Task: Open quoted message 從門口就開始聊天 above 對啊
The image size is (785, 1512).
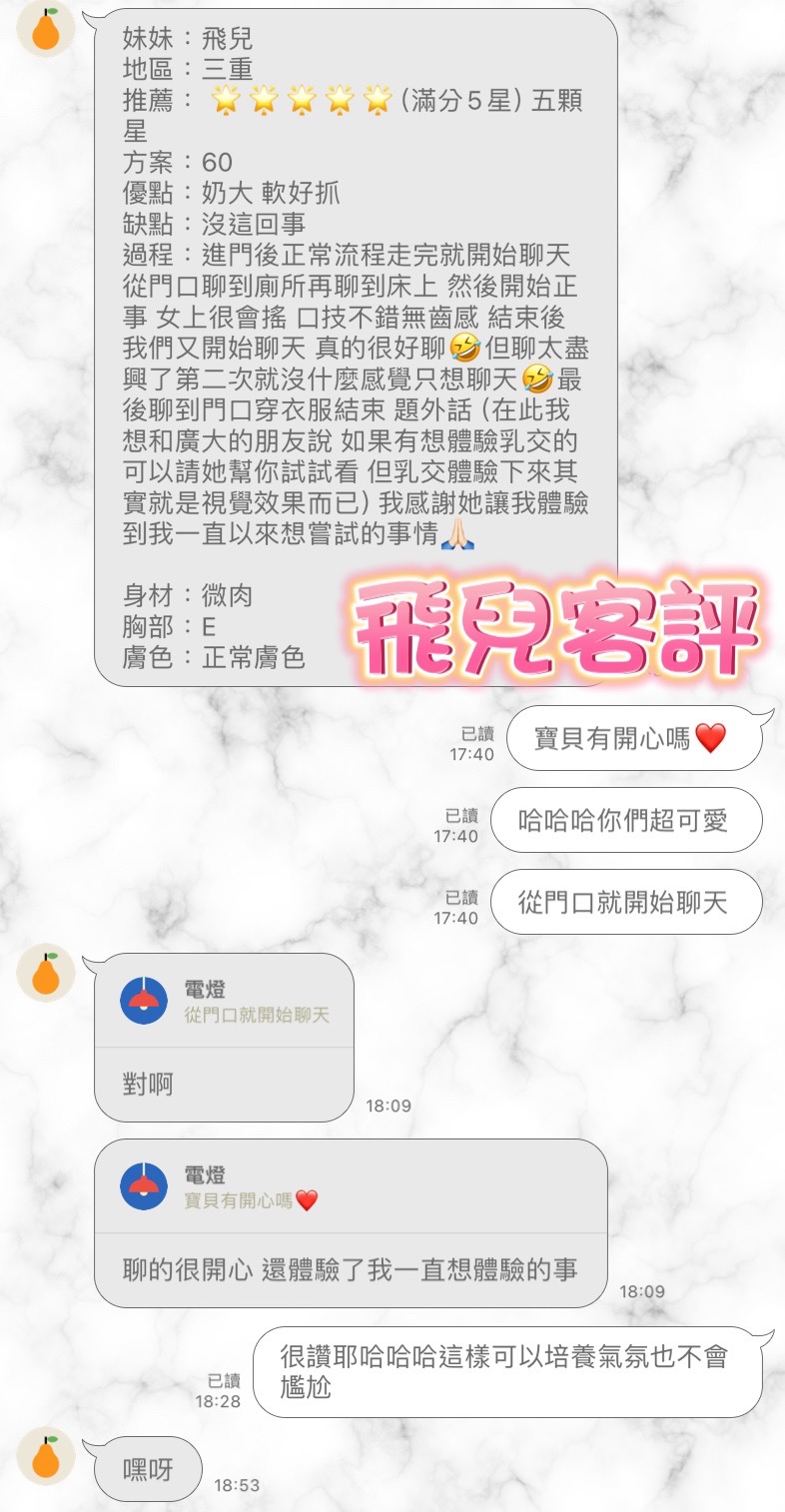Action: (225, 1002)
